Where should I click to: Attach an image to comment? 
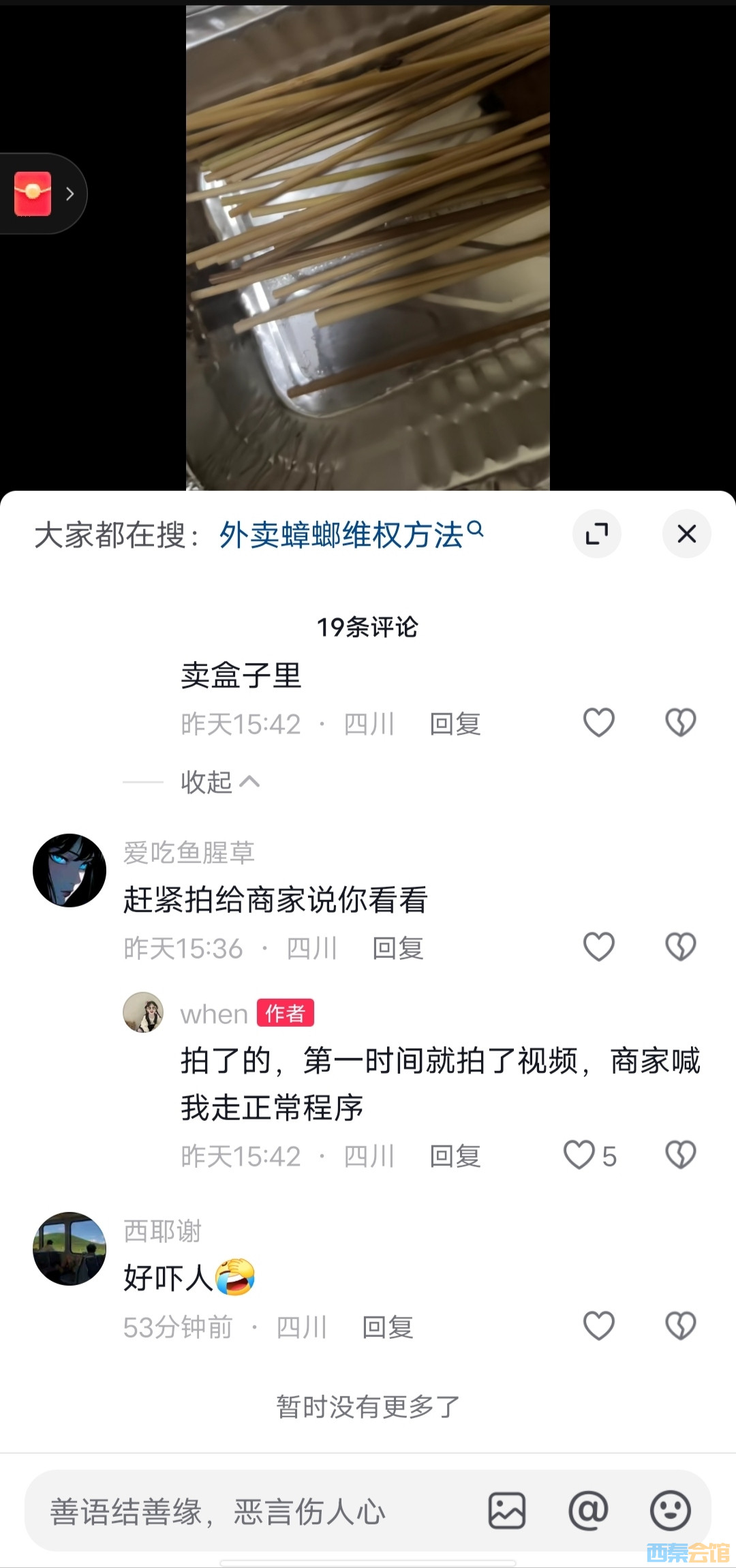click(507, 1511)
